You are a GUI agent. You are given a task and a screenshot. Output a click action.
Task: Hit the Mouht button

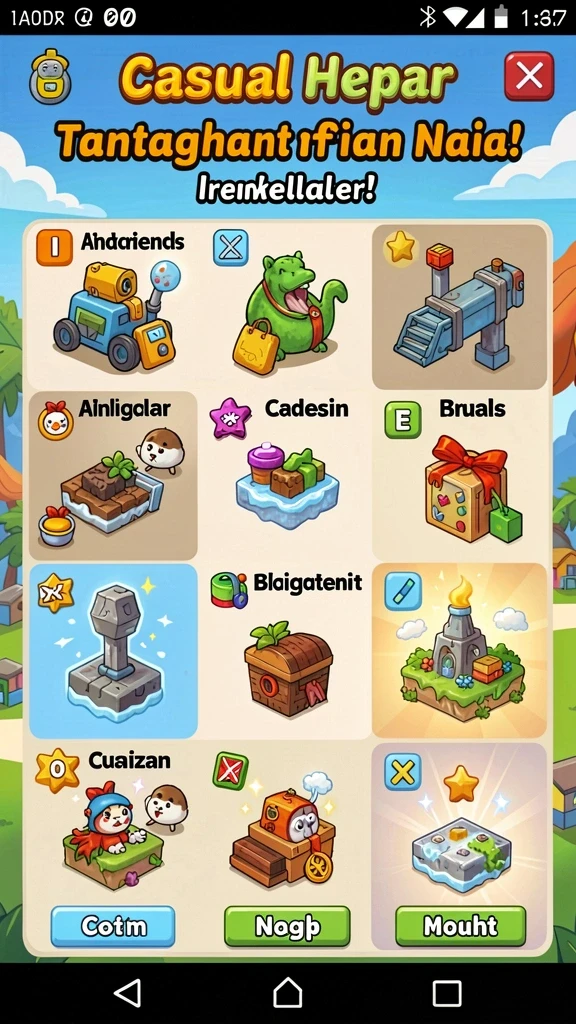pos(460,926)
